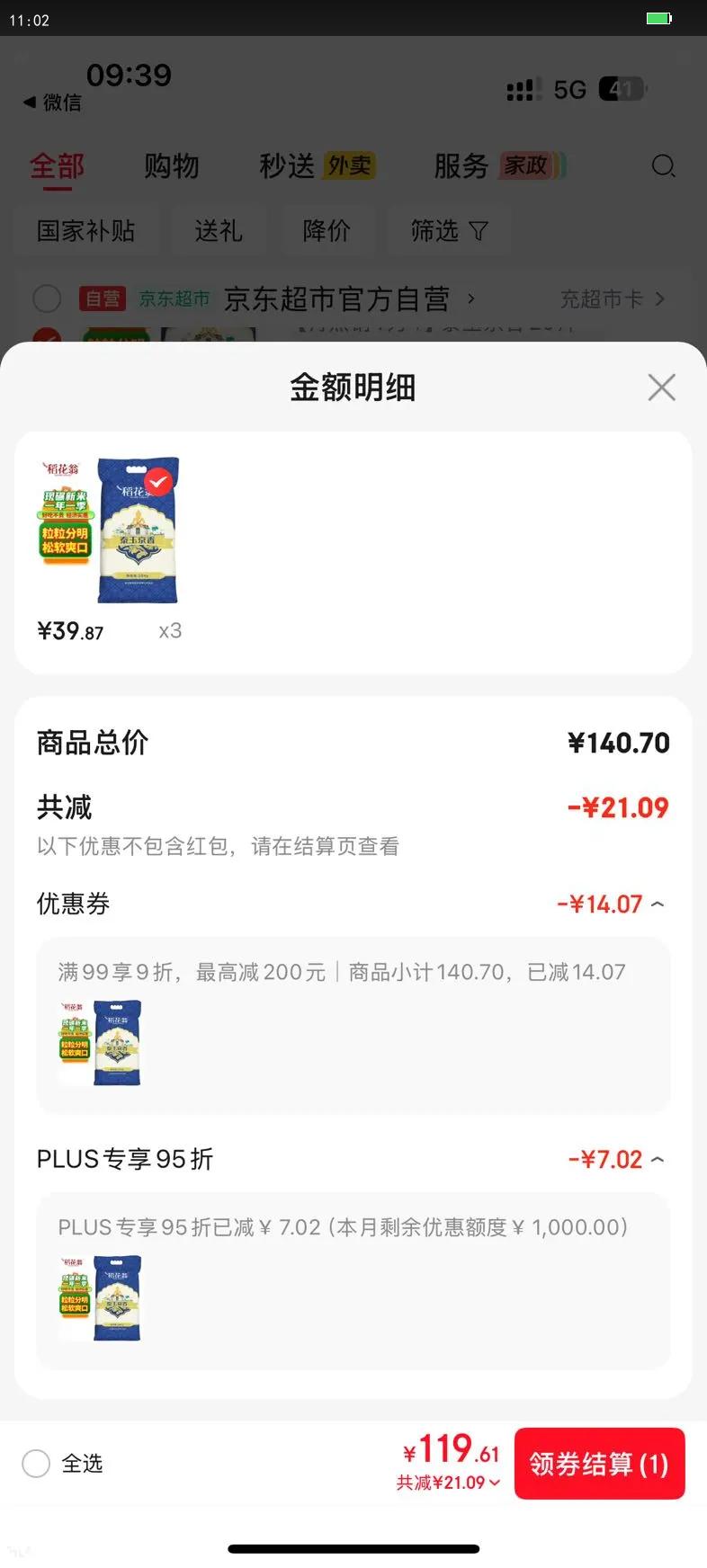The width and height of the screenshot is (707, 1568).
Task: Tap the battery indicator in the status bar
Action: [x=659, y=18]
